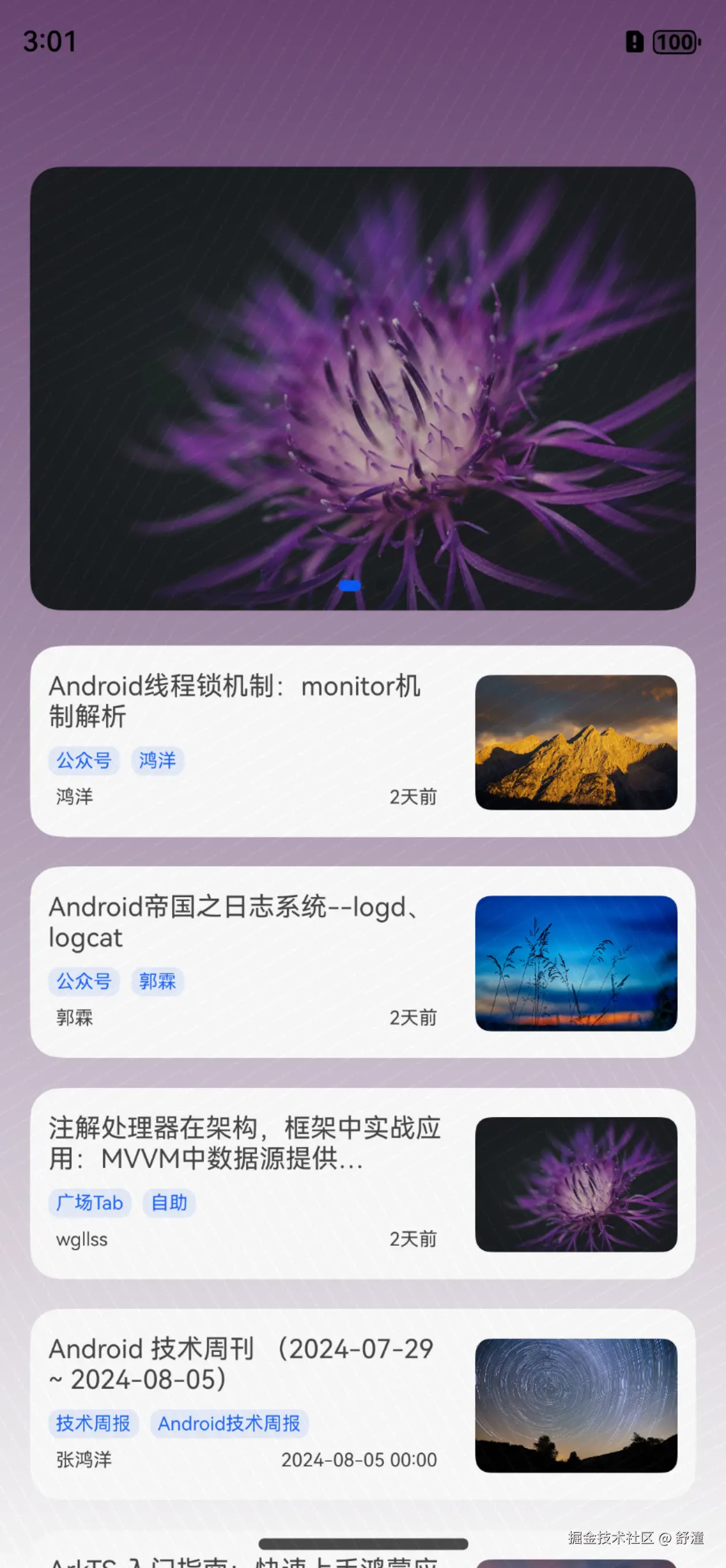Open article 注解处理器在架构，框架中实战应用
This screenshot has width=726, height=1568.
coord(243,1143)
